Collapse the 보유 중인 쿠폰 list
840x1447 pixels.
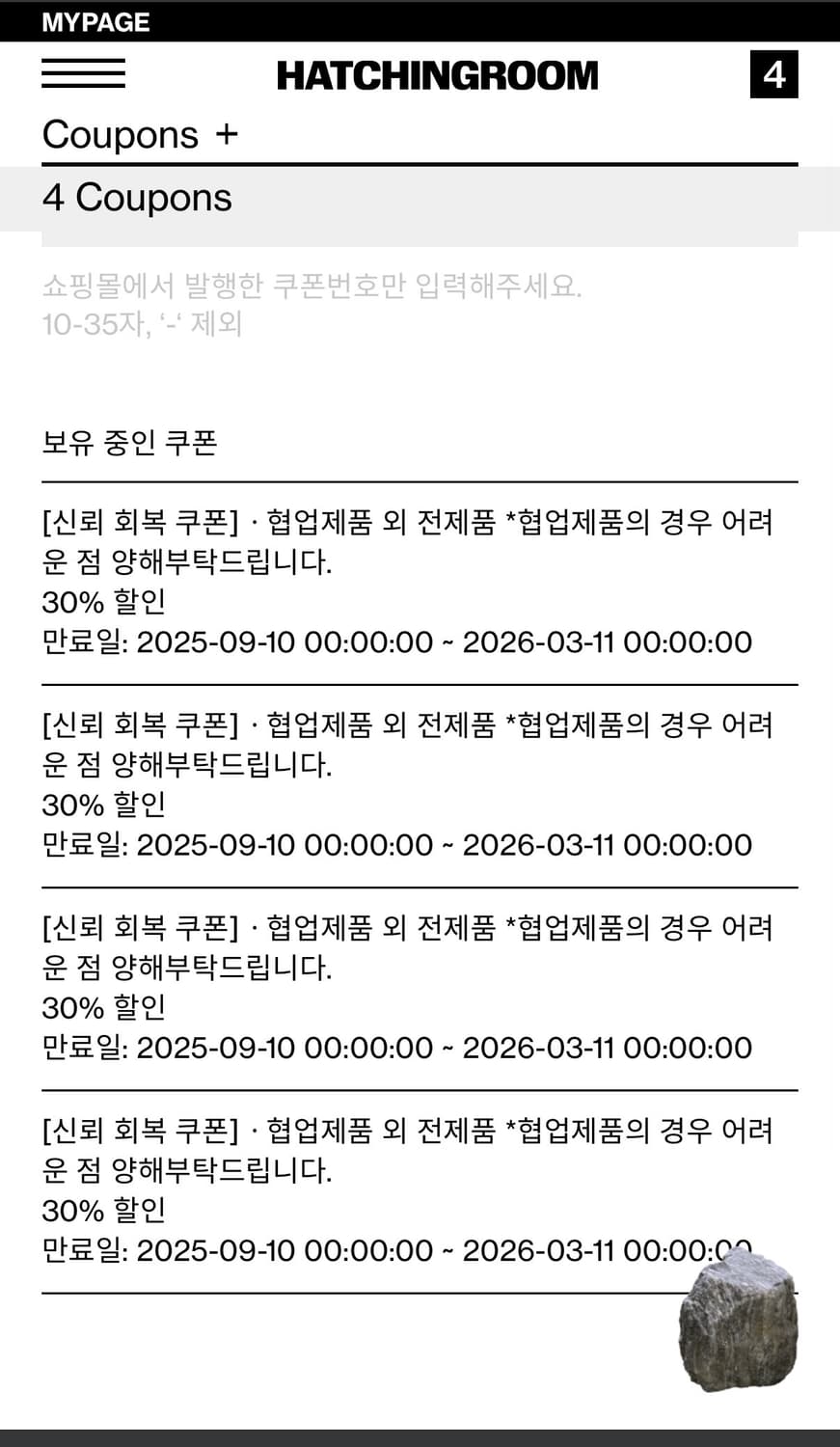[x=130, y=444]
